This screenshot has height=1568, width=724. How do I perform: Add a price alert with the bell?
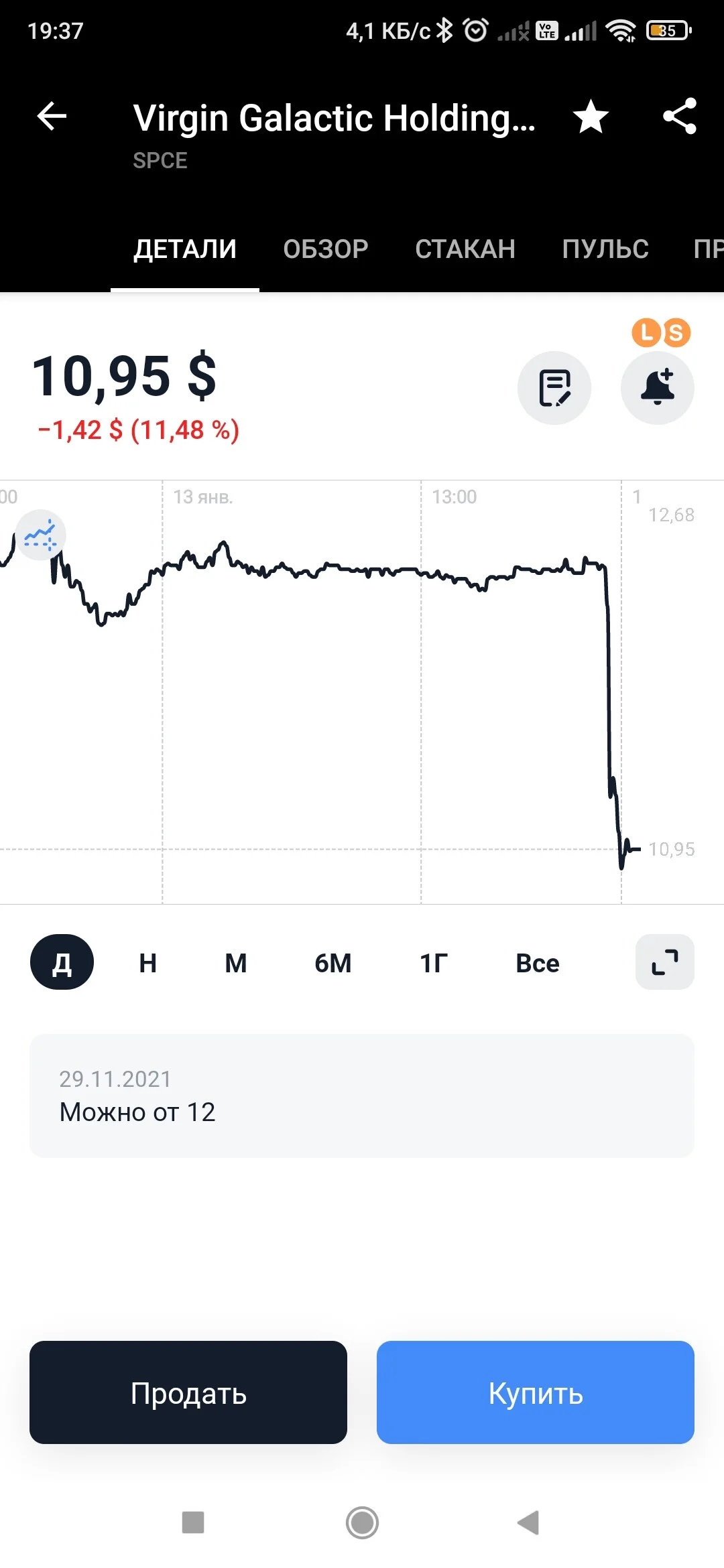658,388
